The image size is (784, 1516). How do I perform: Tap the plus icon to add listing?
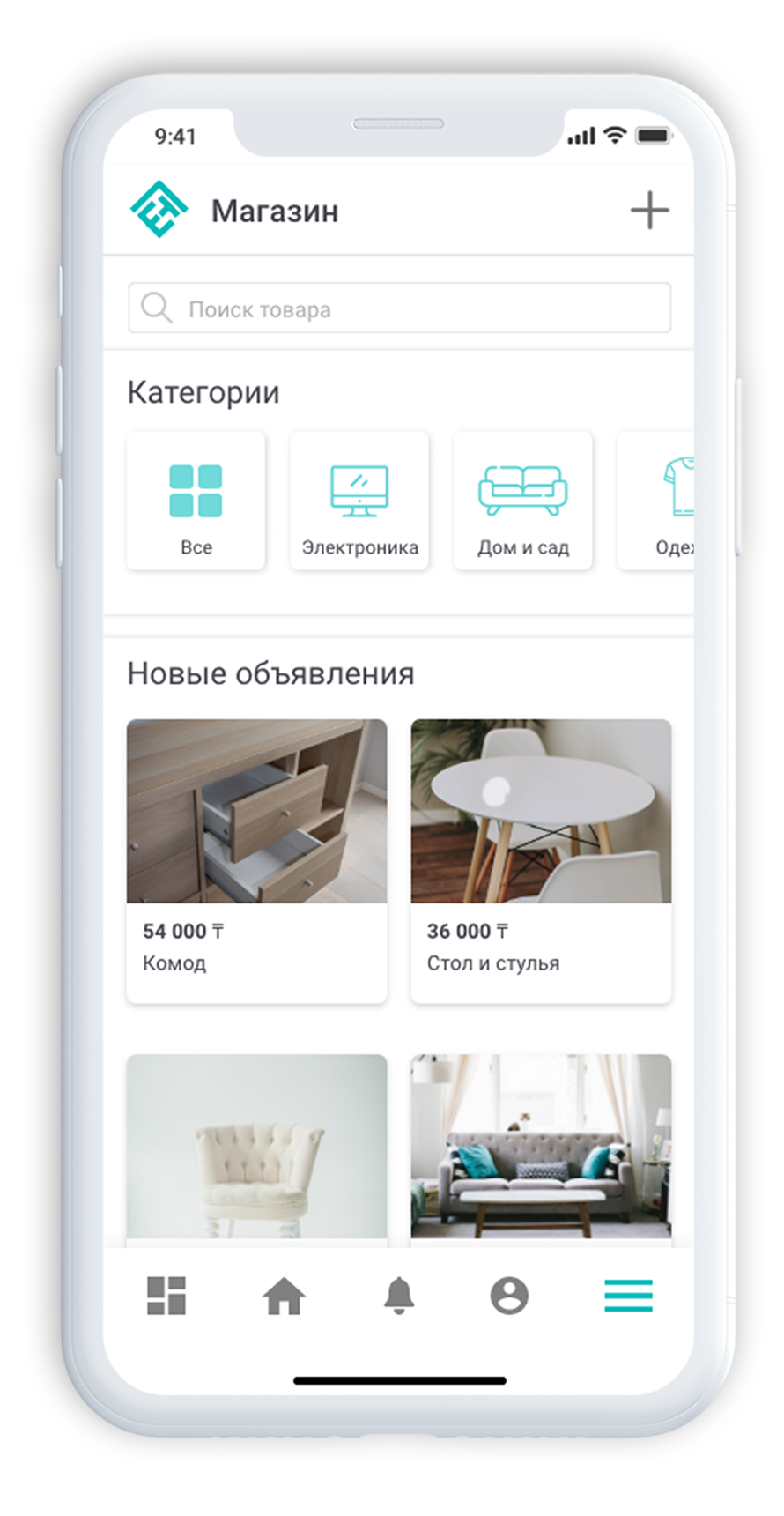coord(649,211)
